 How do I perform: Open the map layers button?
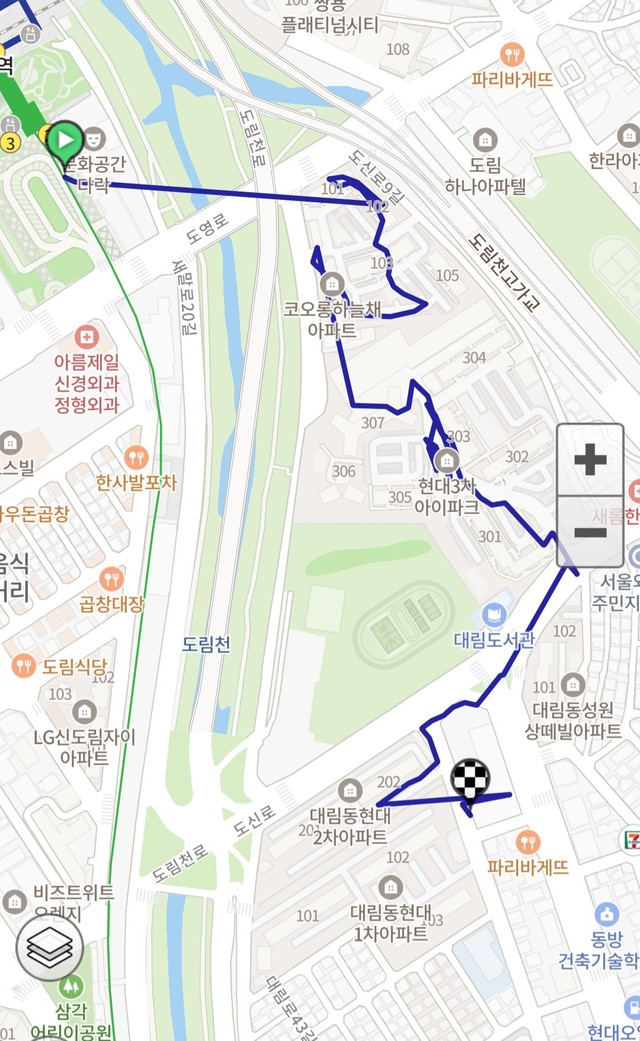pyautogui.click(x=49, y=948)
